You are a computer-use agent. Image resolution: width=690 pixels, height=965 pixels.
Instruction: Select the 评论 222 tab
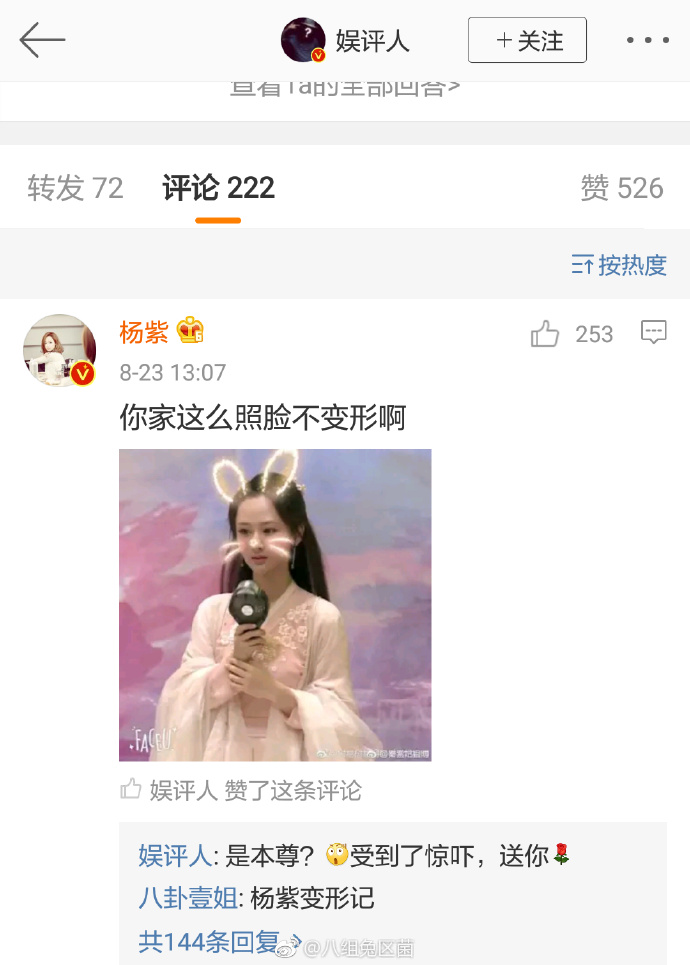click(218, 188)
